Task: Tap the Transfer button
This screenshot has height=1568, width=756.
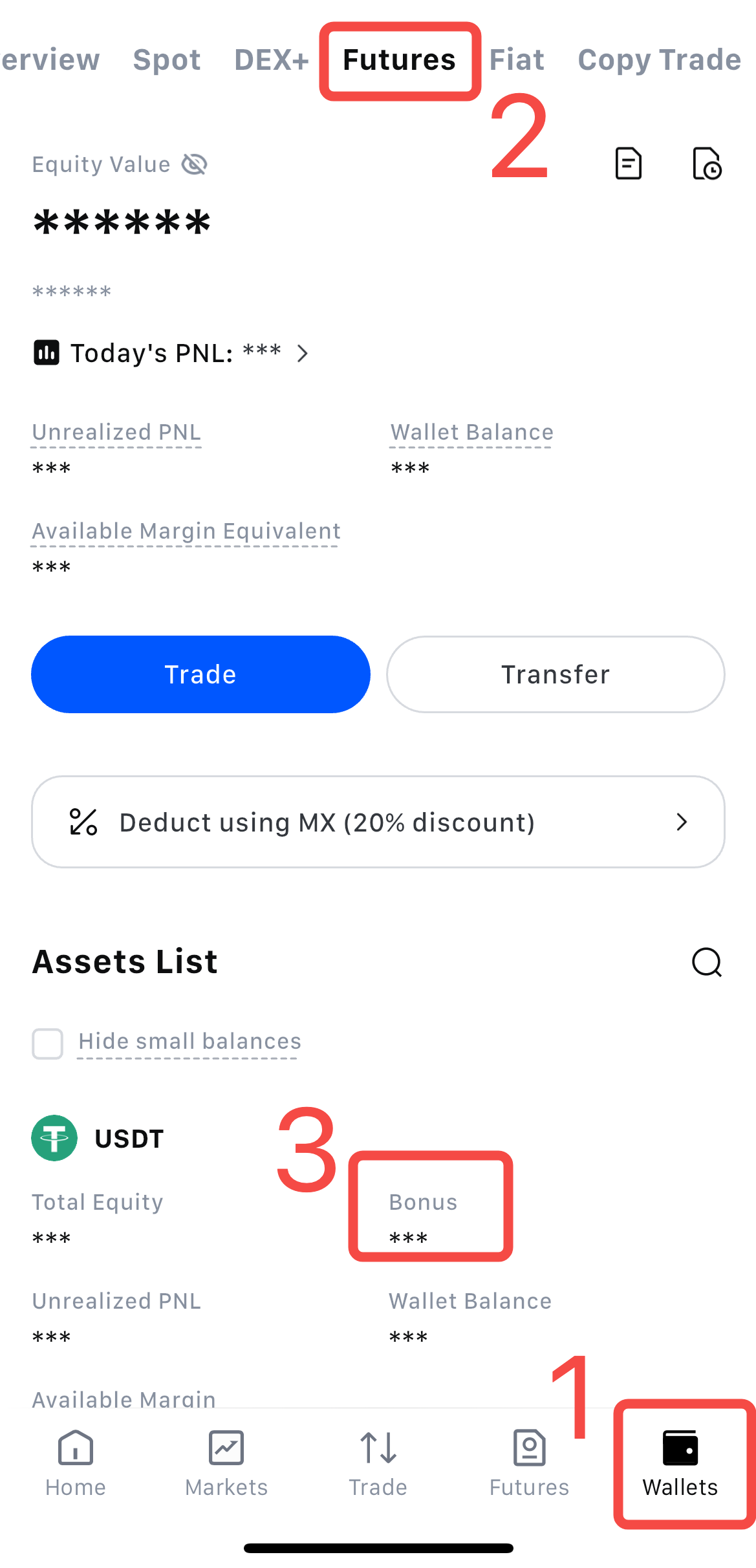Action: click(555, 674)
